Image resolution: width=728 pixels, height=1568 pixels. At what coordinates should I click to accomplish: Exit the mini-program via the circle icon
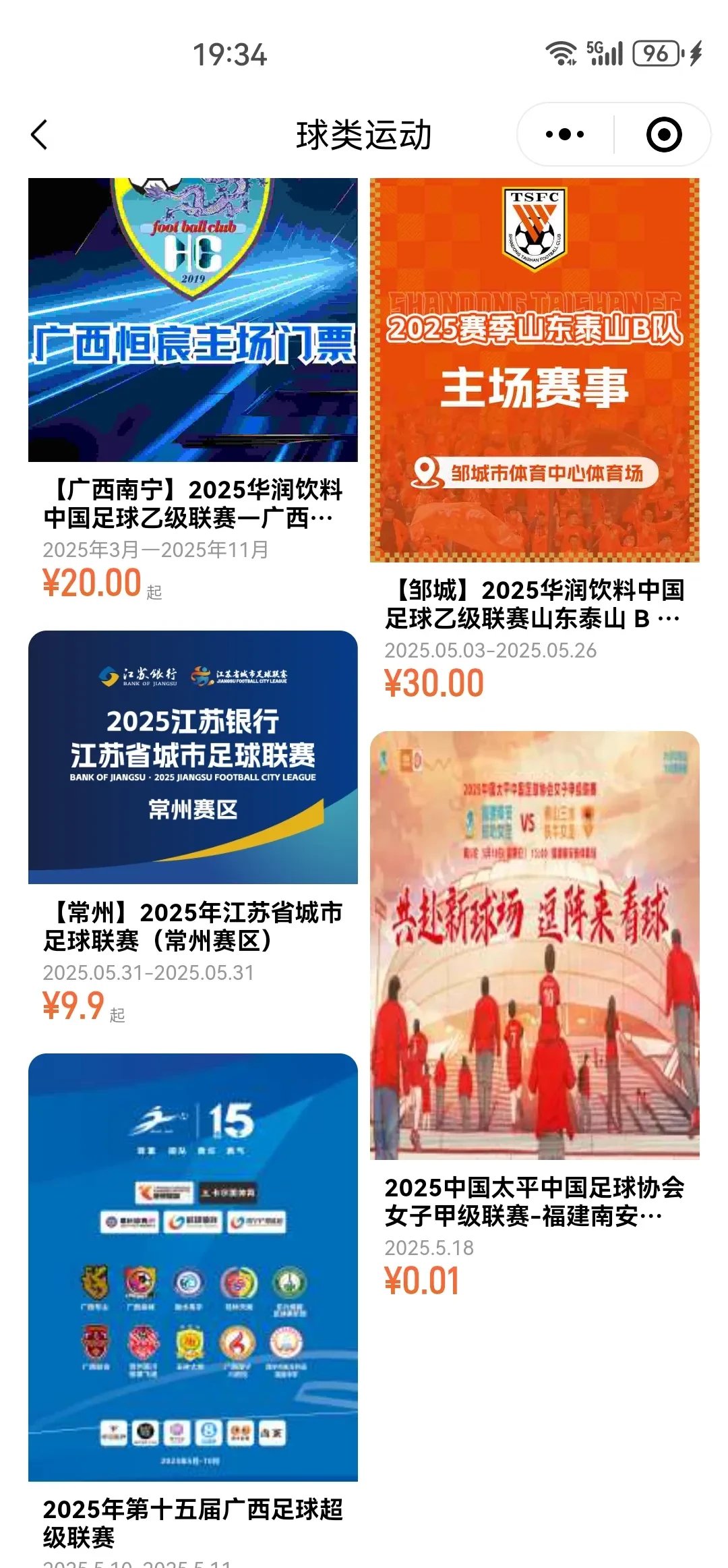(x=663, y=135)
